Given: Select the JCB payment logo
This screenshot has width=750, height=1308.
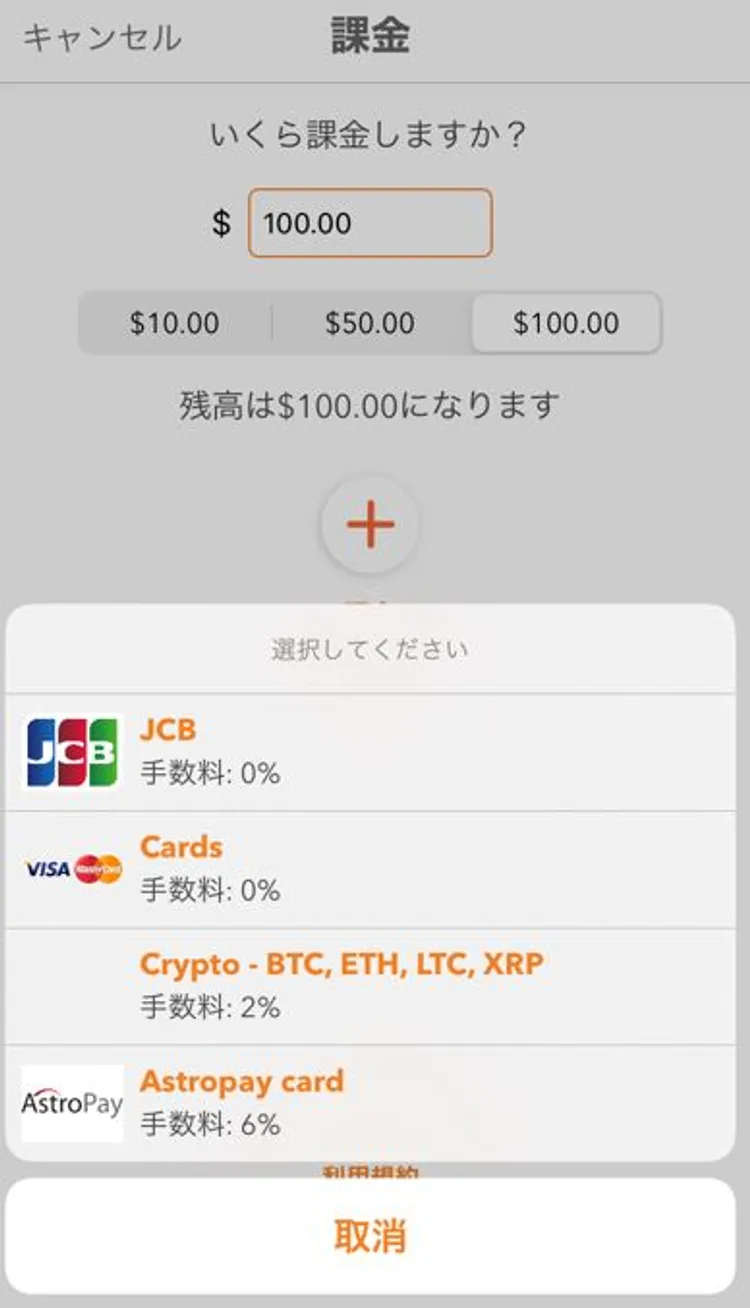Looking at the screenshot, I should 70,751.
